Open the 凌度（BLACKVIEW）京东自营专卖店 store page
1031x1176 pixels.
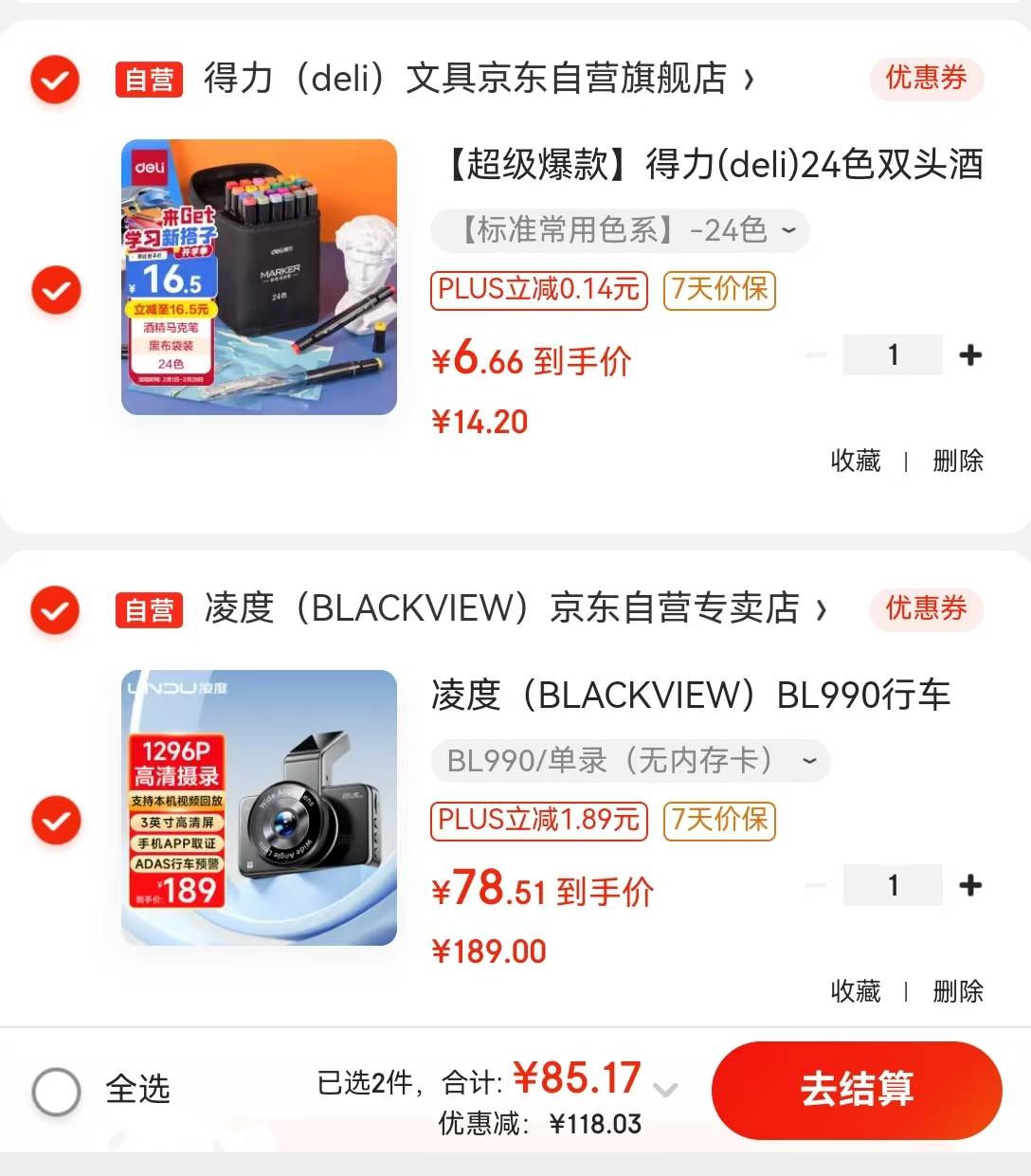(512, 609)
